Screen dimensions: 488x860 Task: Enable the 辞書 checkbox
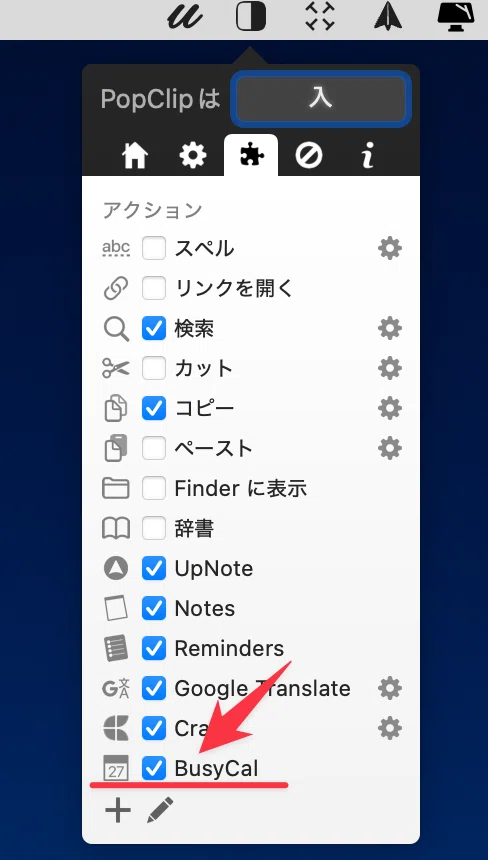tap(154, 528)
